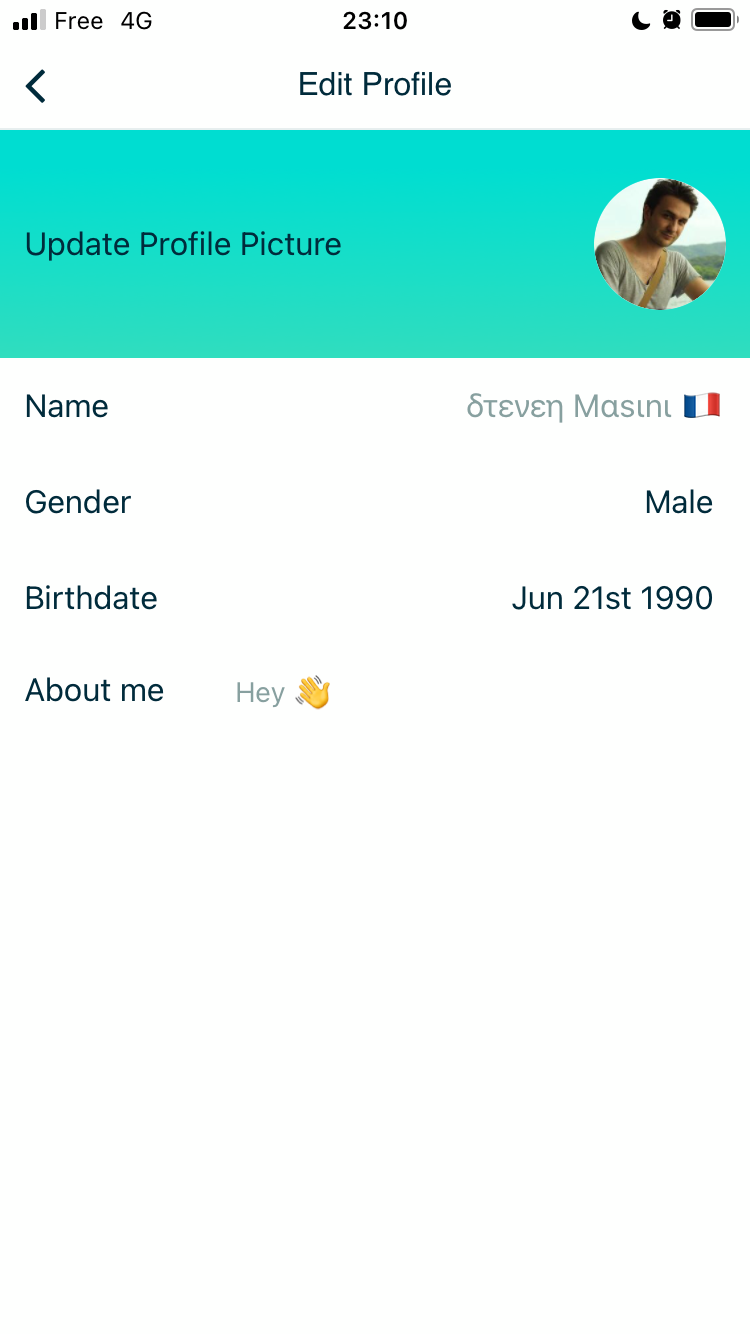Edit the About me text

[283, 692]
